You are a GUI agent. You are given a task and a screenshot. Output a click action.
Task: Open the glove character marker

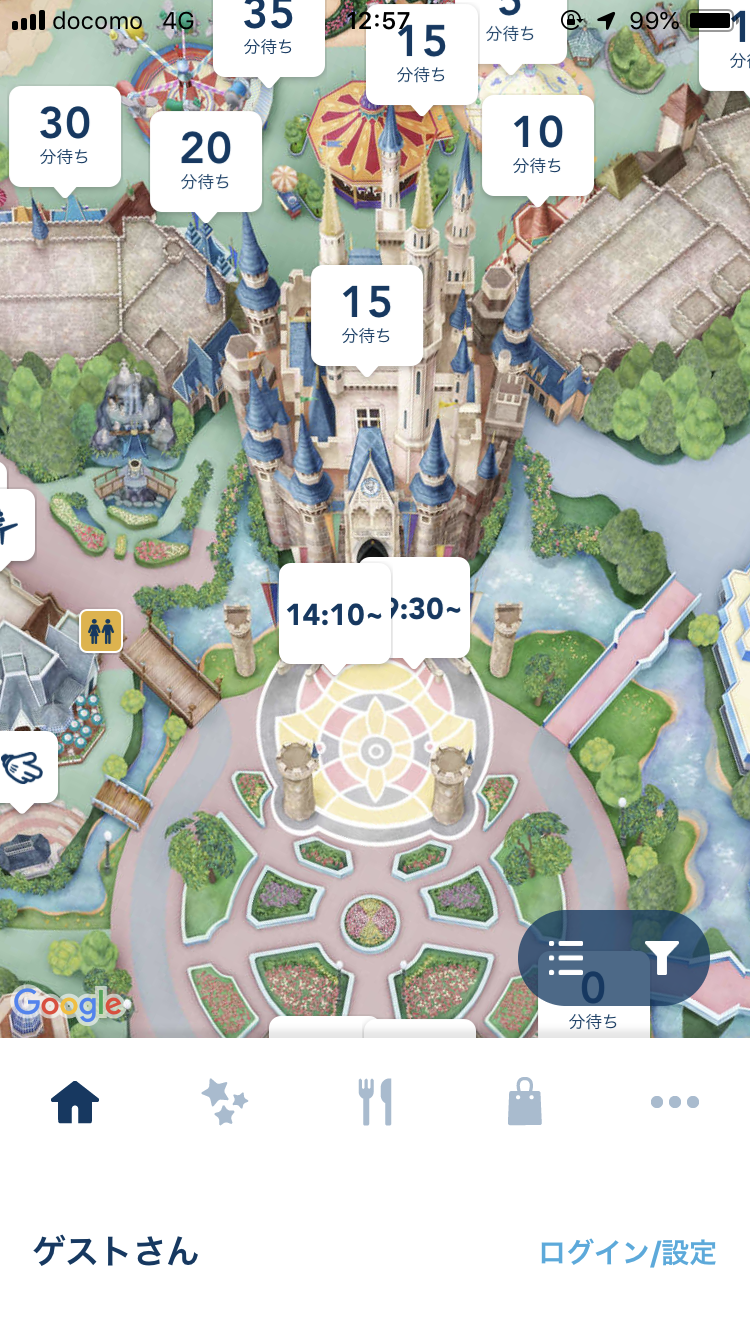coord(24,767)
